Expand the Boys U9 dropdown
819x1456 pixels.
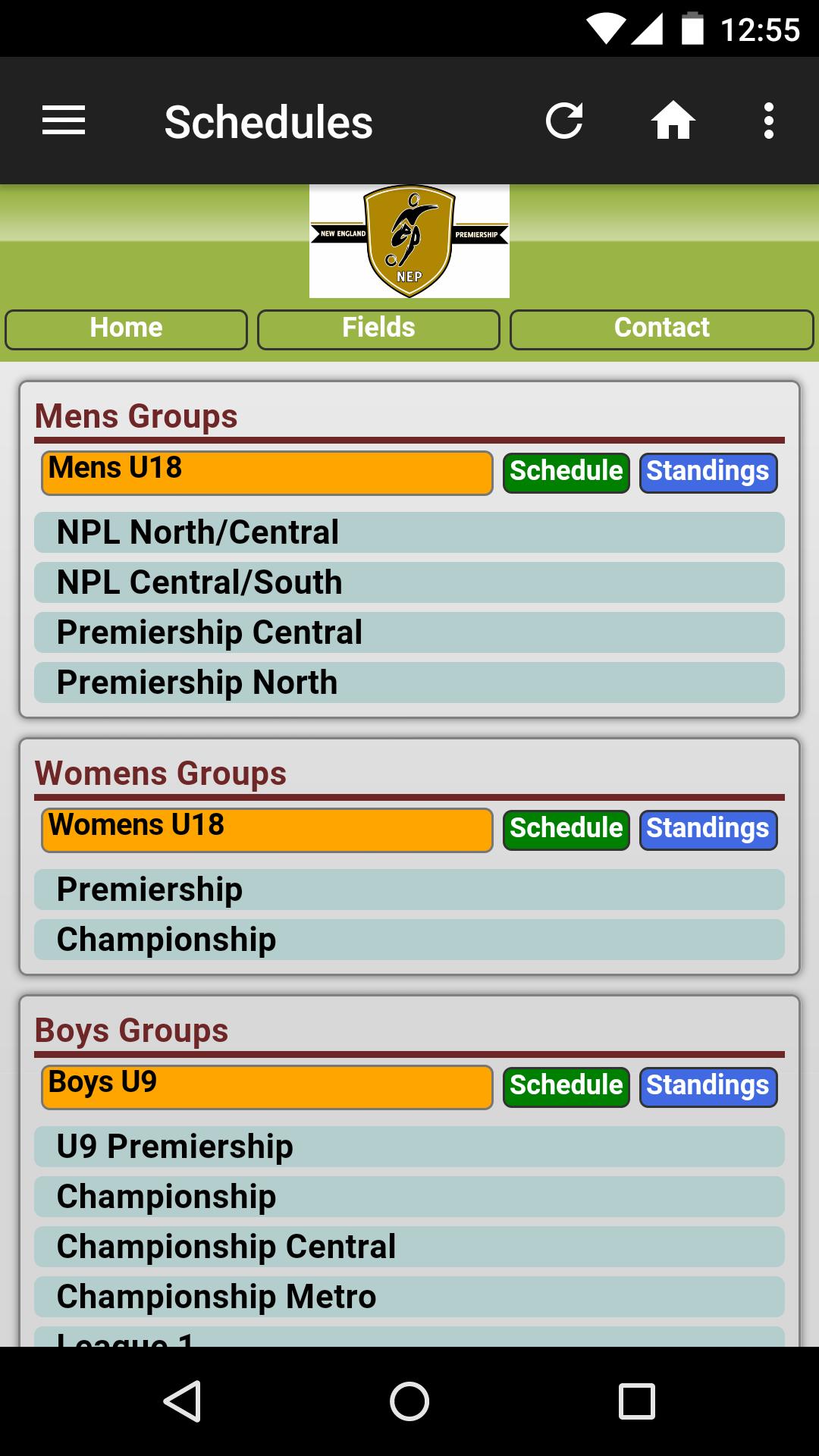coord(267,1087)
